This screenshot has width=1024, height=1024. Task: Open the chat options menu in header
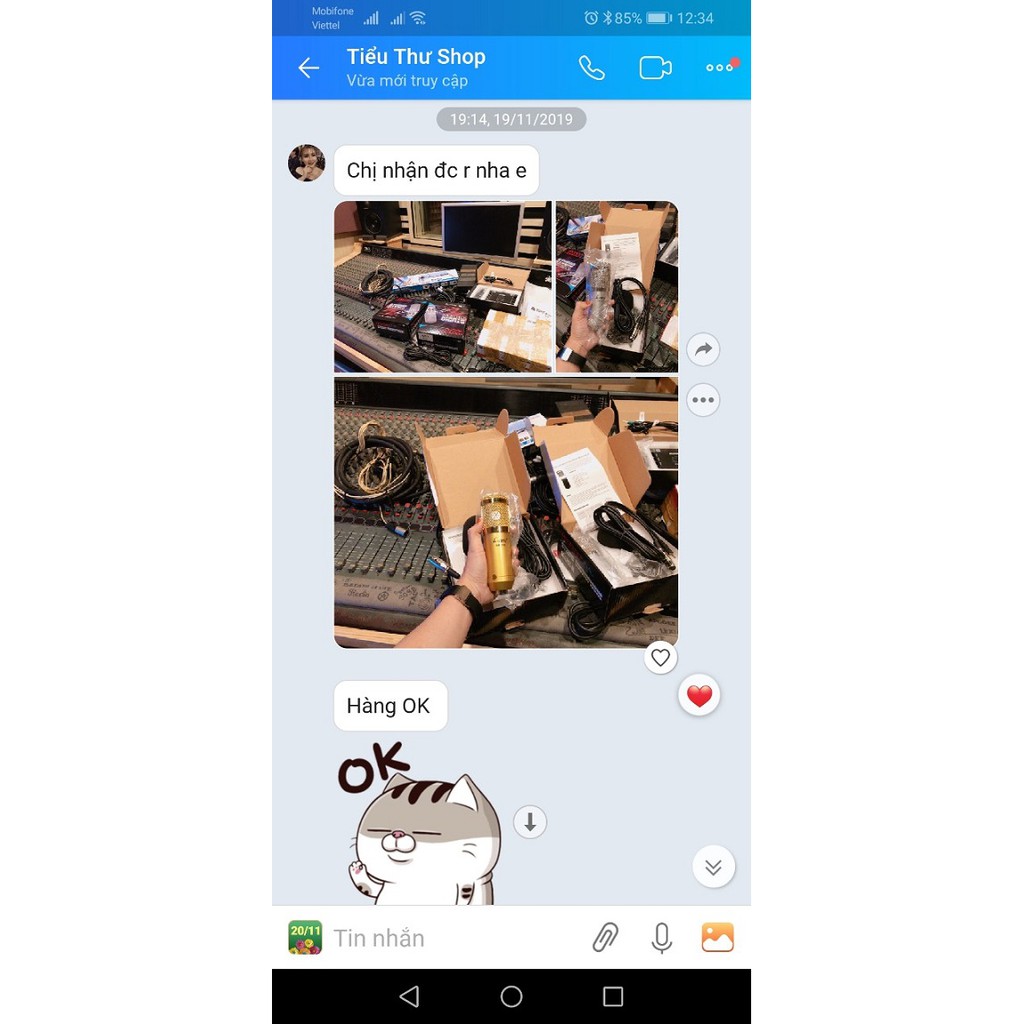tap(720, 67)
